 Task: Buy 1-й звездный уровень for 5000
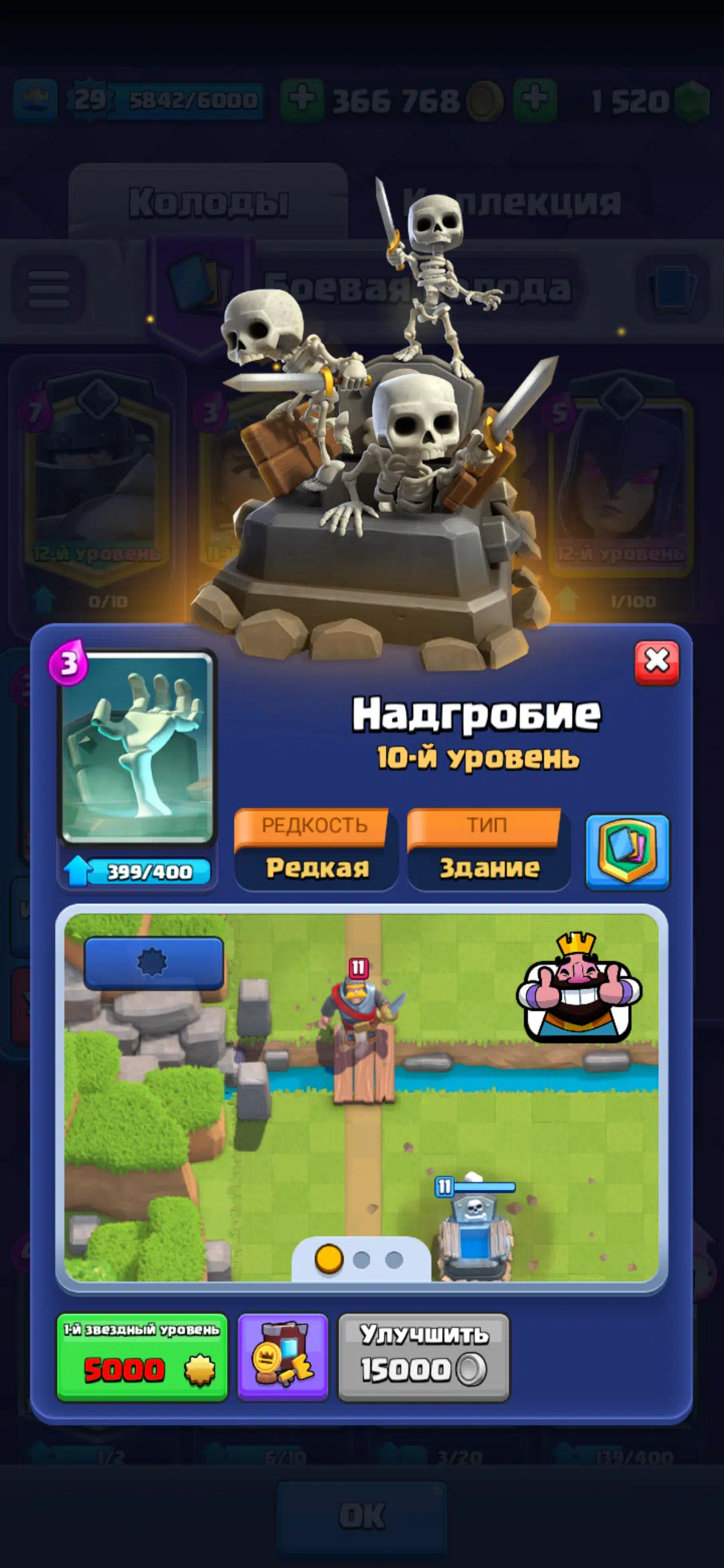pos(142,1357)
